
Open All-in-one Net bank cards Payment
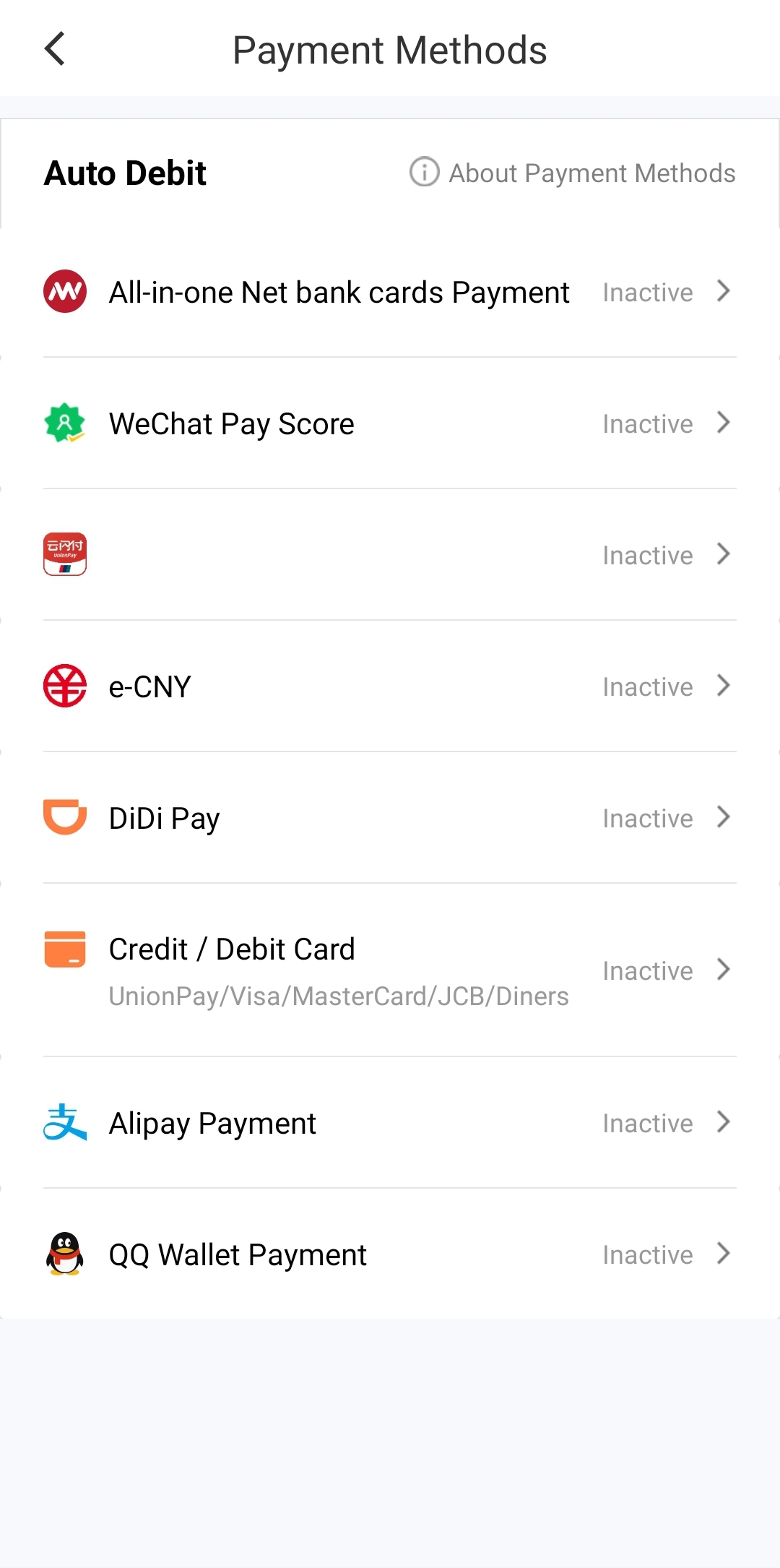[x=390, y=293]
